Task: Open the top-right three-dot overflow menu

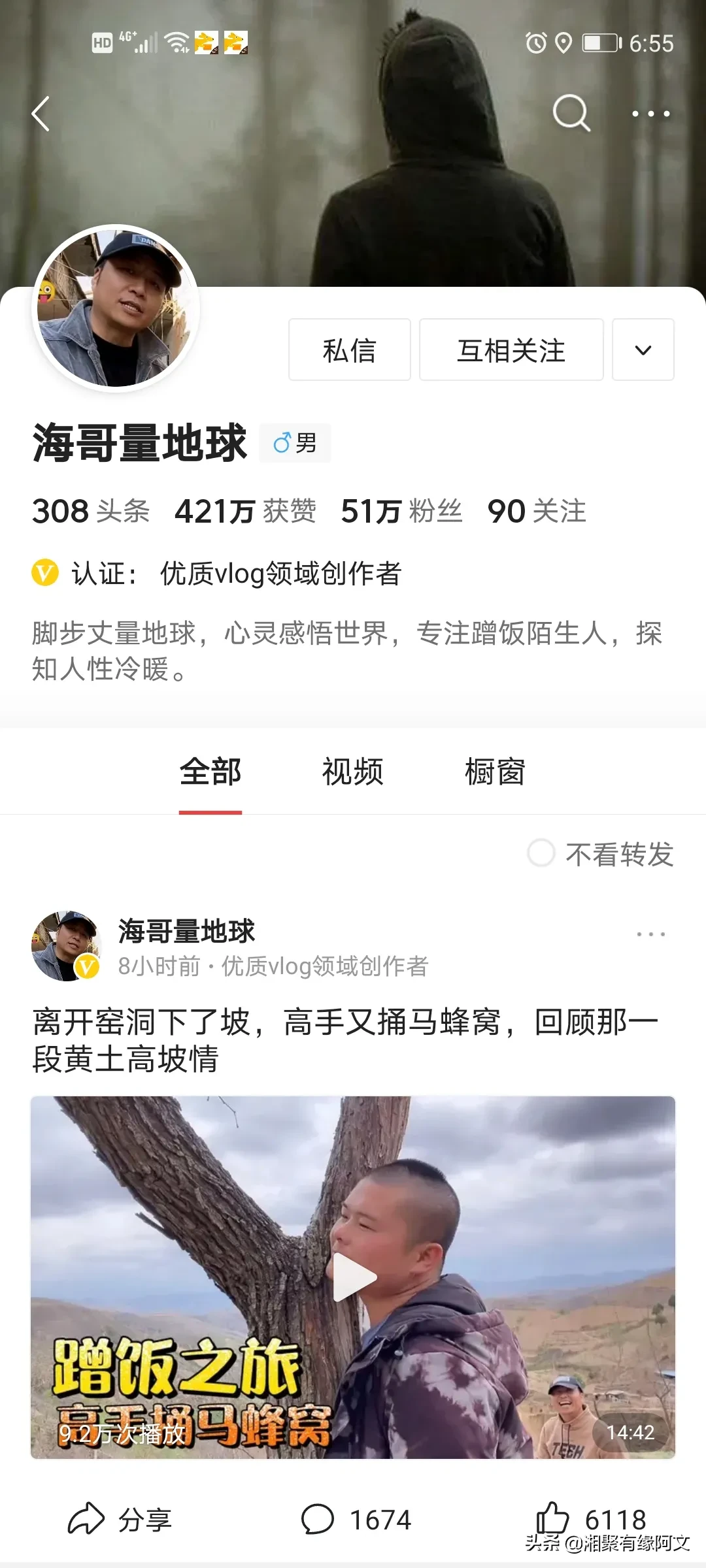Action: pyautogui.click(x=650, y=114)
